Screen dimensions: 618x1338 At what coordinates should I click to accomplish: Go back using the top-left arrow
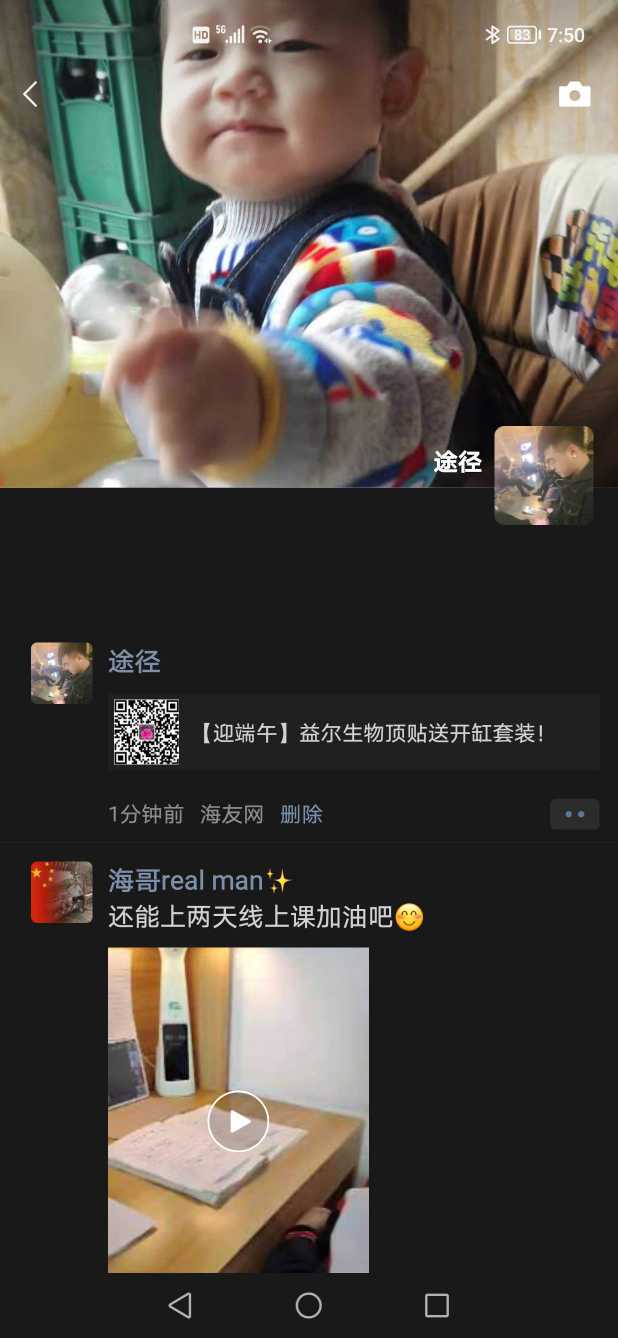[30, 94]
